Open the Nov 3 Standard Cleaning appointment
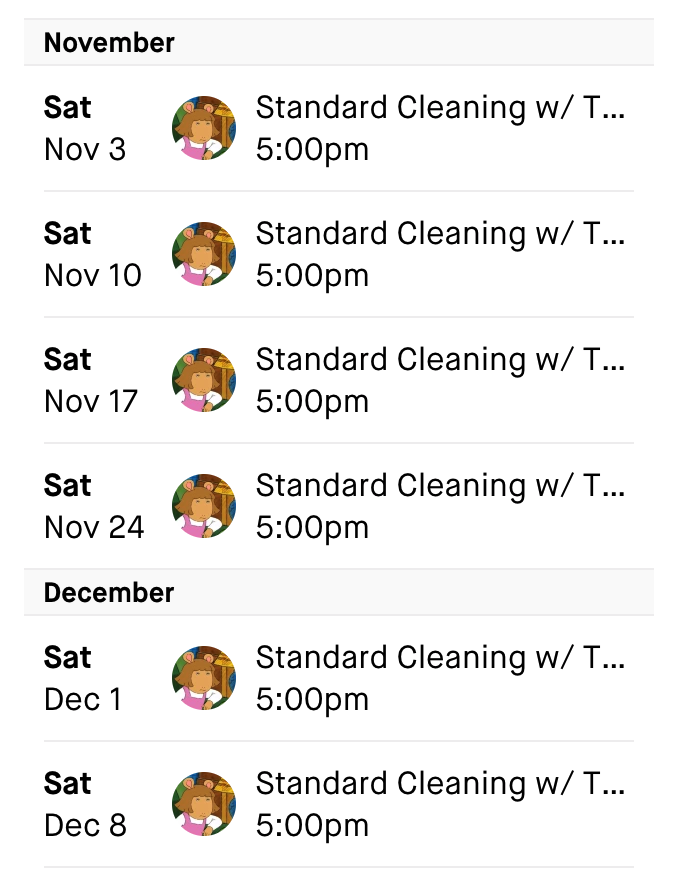The width and height of the screenshot is (678, 896). (440, 128)
